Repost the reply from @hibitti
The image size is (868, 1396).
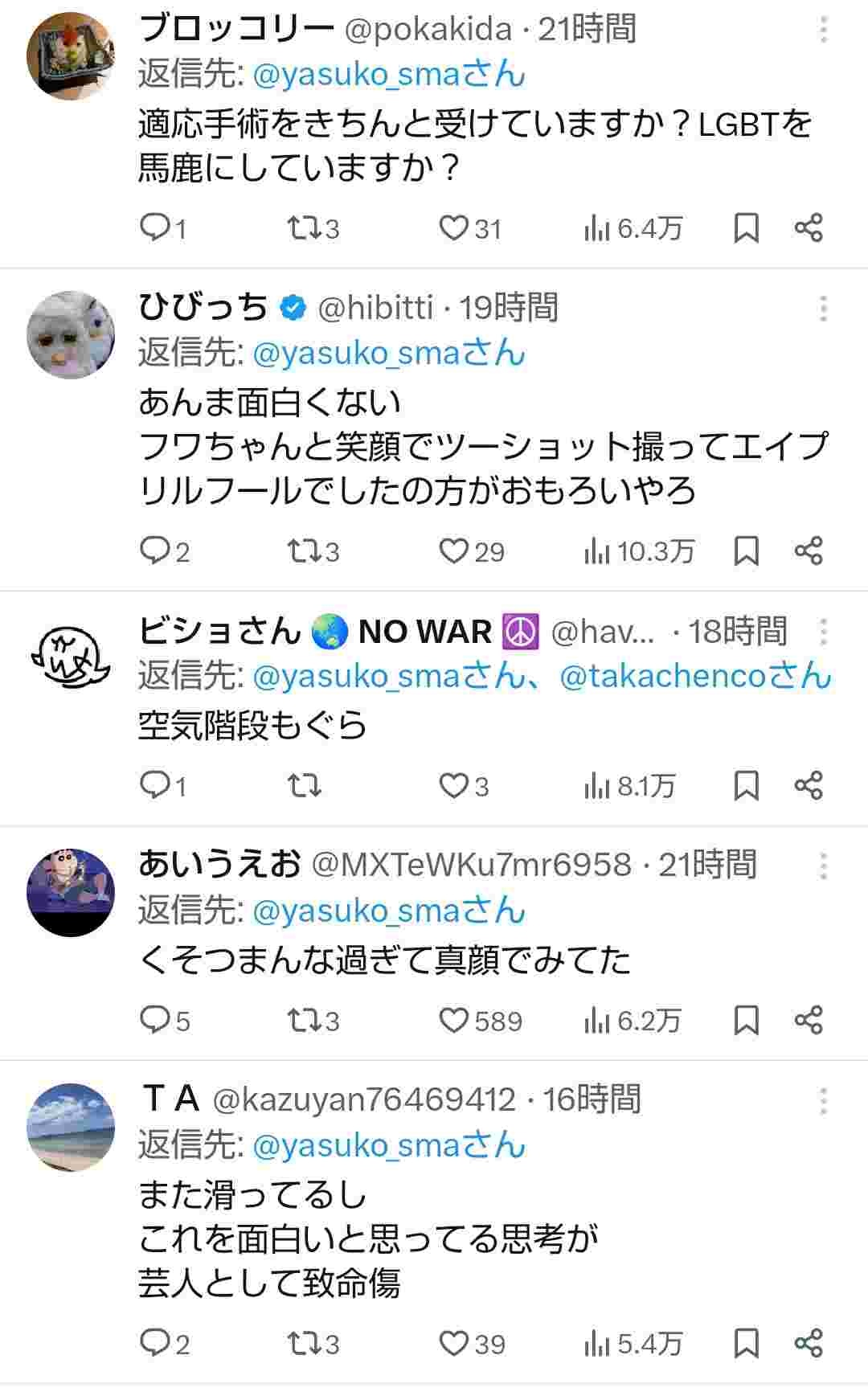point(304,551)
